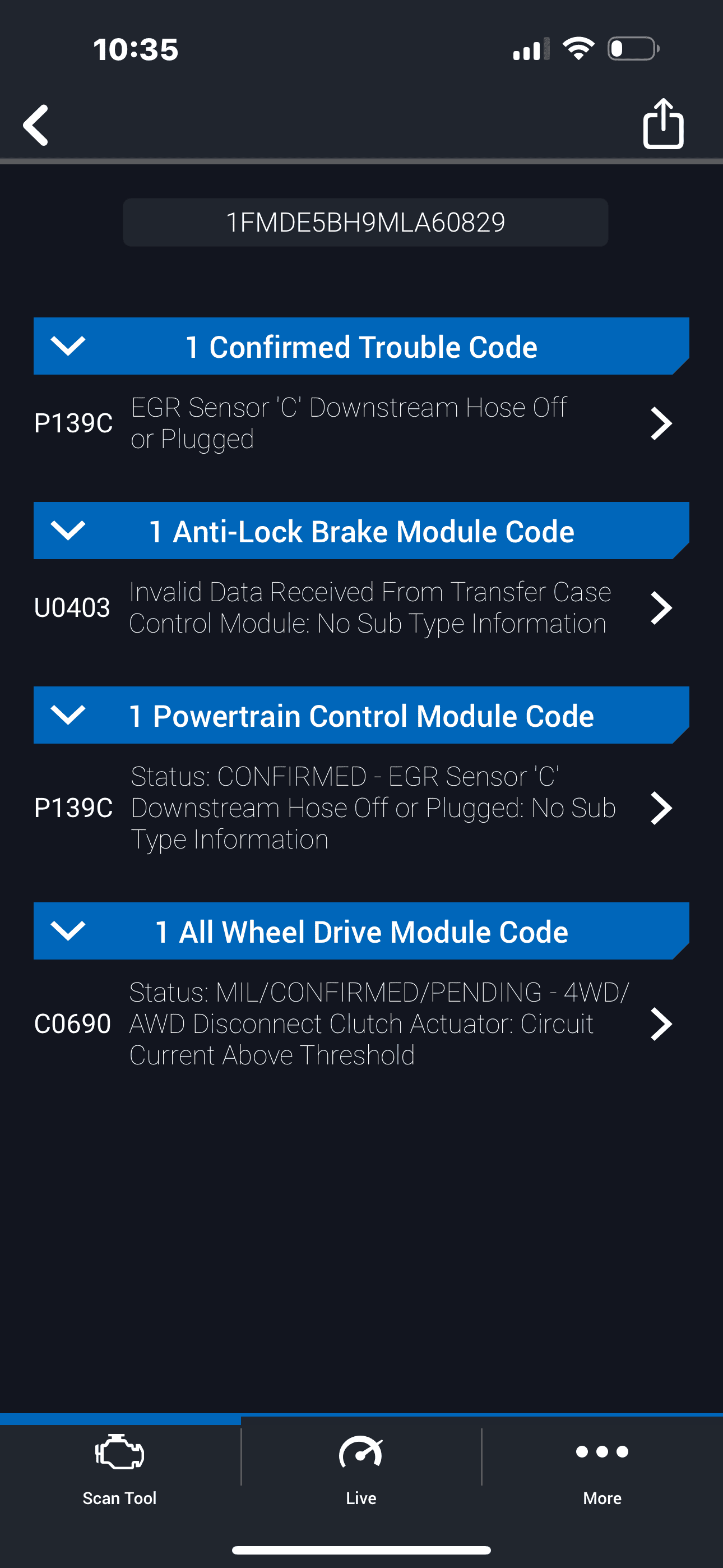Open Powertrain P139C Status CONFIRMED entry

coord(361,808)
